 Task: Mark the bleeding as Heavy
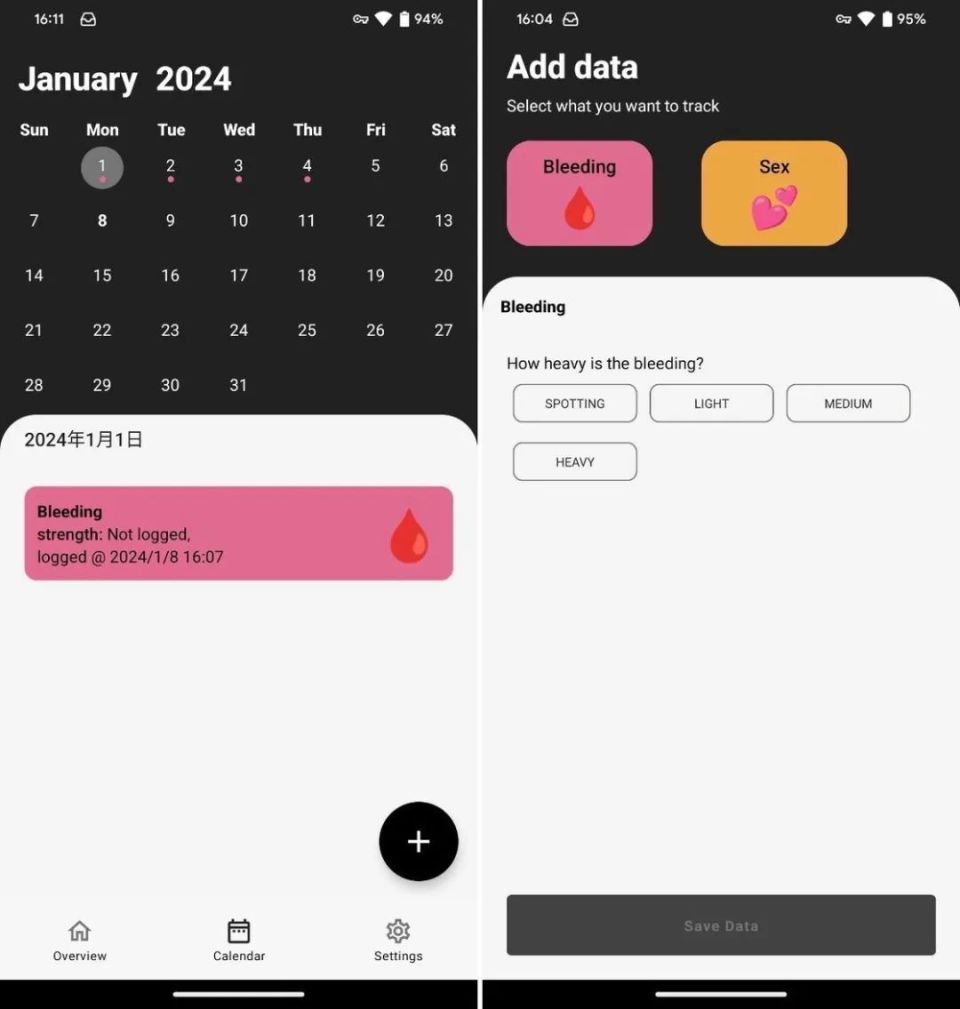575,462
